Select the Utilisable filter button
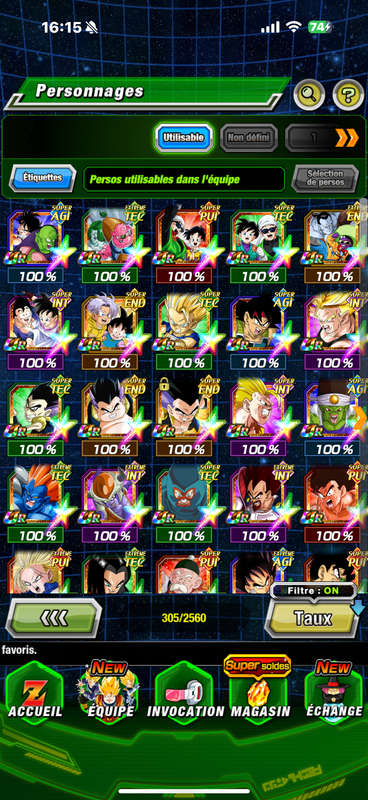This screenshot has width=368, height=800. [183, 137]
